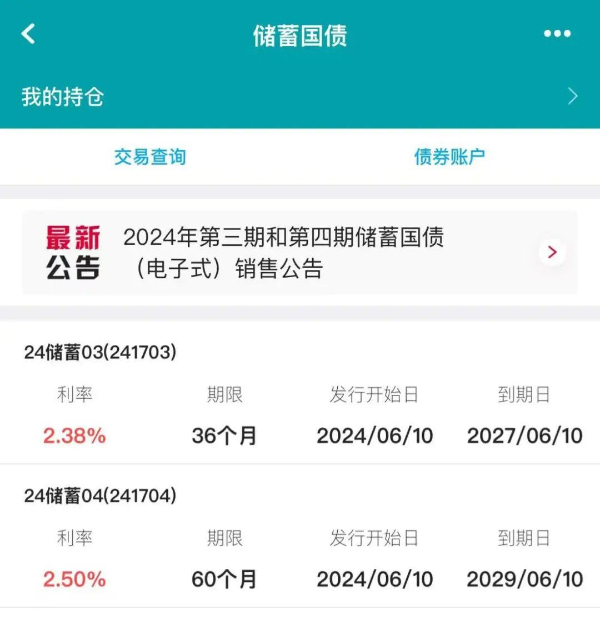The width and height of the screenshot is (600, 621).
Task: Open the three-dot overflow menu
Action: 557,34
